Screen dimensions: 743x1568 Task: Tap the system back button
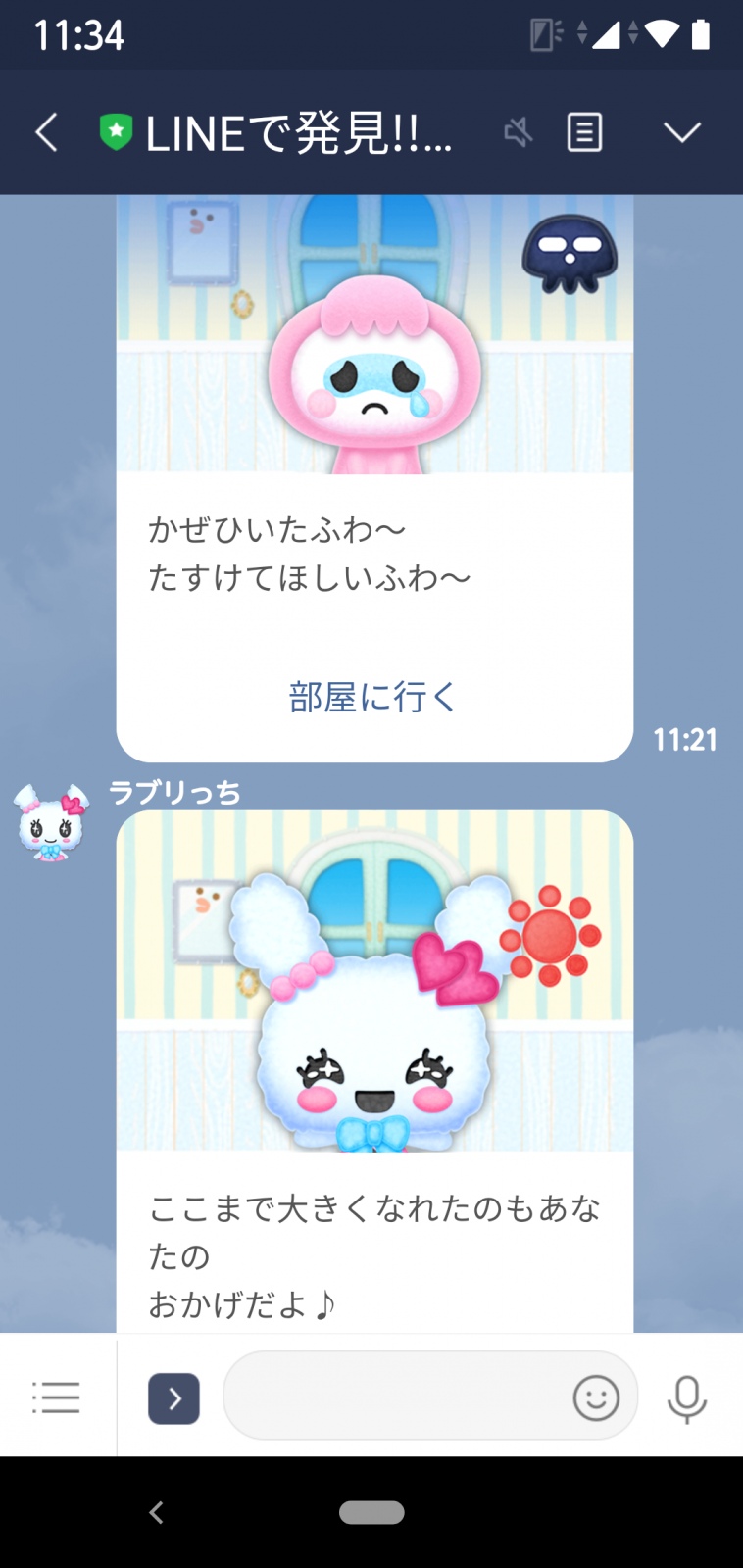pyautogui.click(x=156, y=1512)
